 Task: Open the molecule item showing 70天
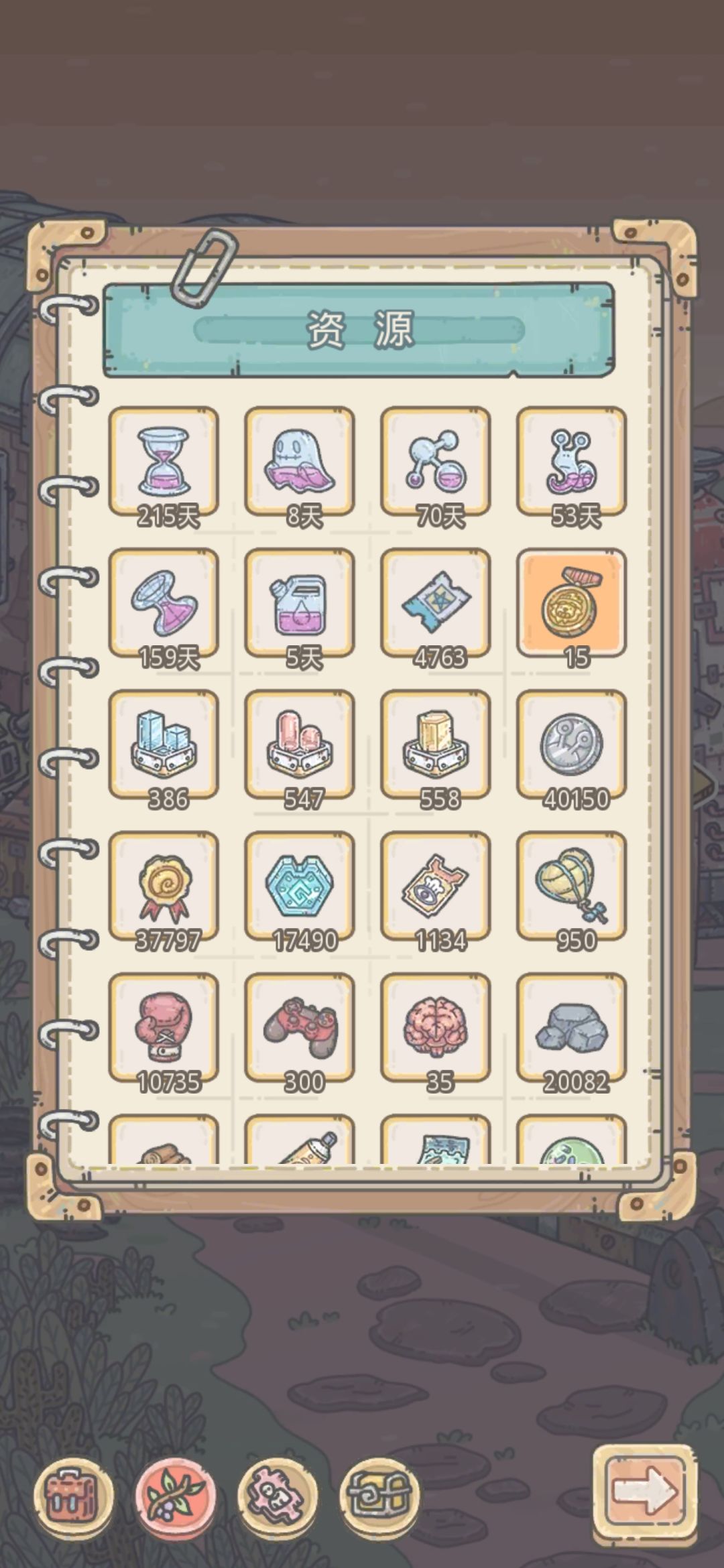[x=436, y=462]
